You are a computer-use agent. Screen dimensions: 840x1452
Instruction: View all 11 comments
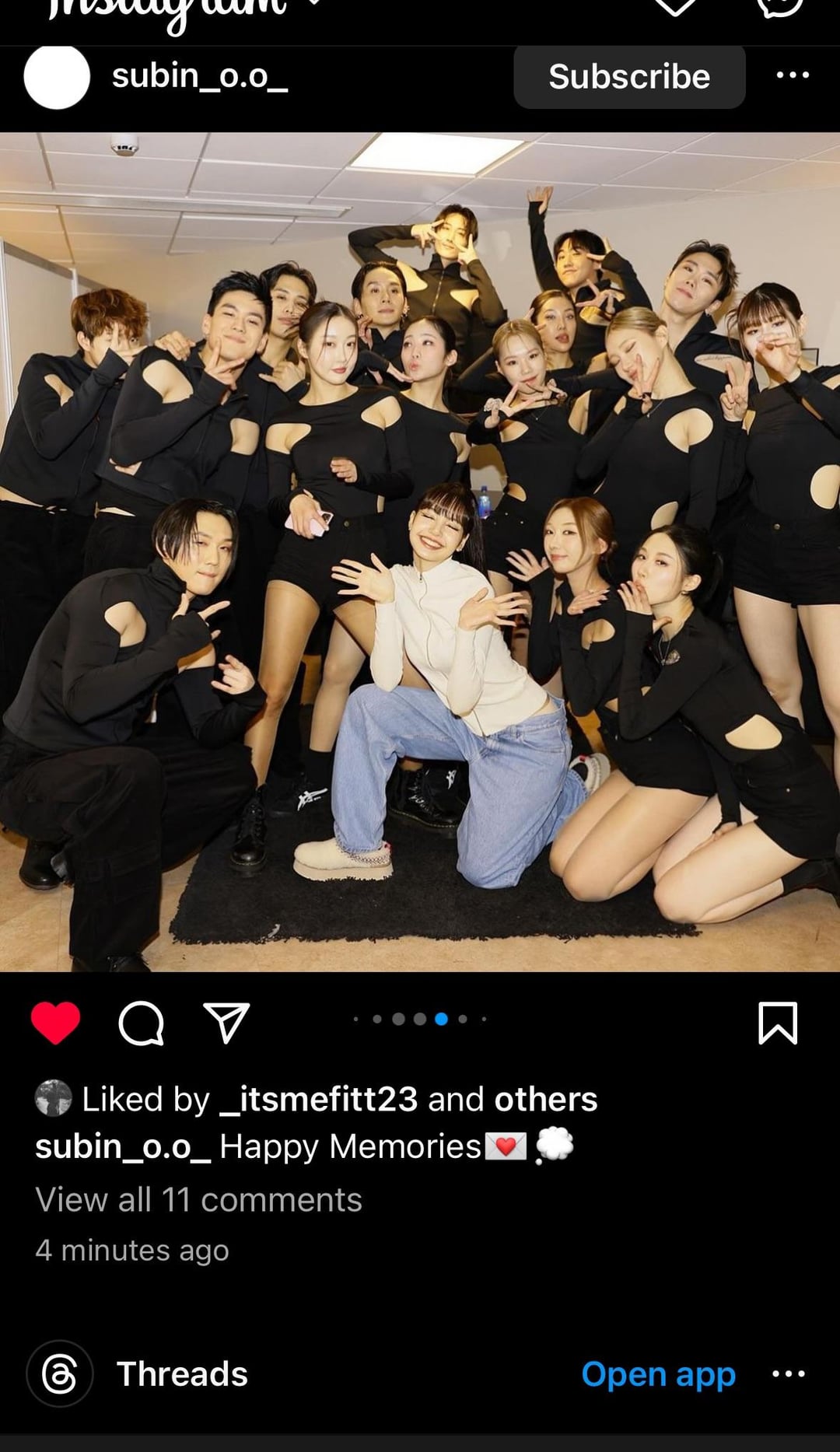click(x=198, y=1199)
